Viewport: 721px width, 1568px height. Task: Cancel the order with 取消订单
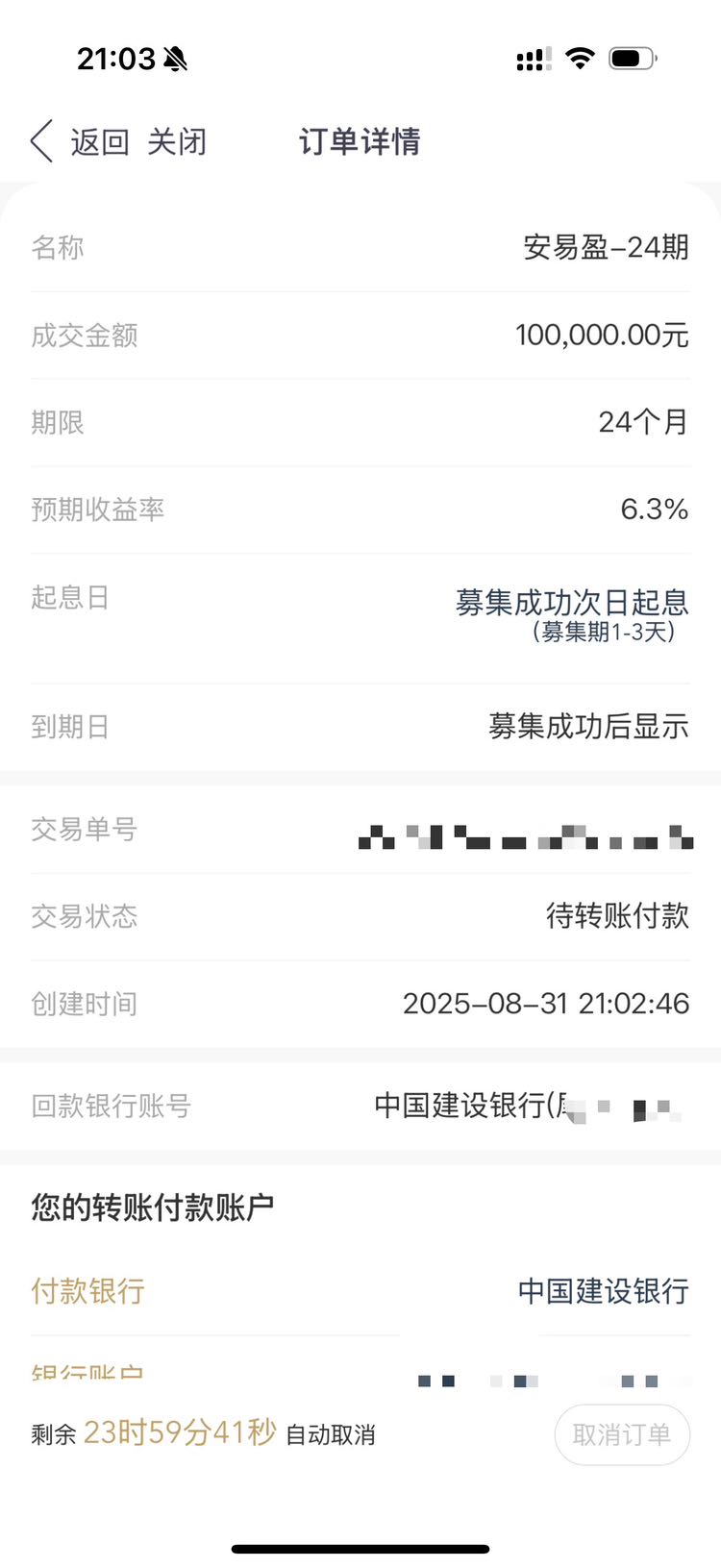tap(622, 1434)
